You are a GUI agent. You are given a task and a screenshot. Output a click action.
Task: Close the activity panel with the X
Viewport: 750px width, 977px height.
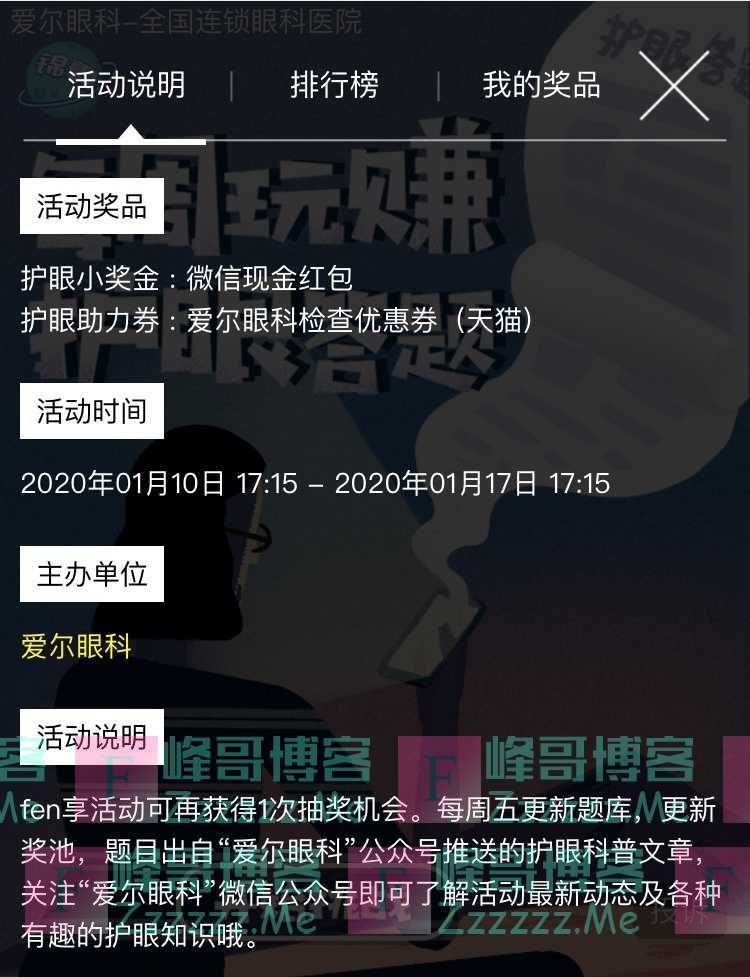pos(678,88)
